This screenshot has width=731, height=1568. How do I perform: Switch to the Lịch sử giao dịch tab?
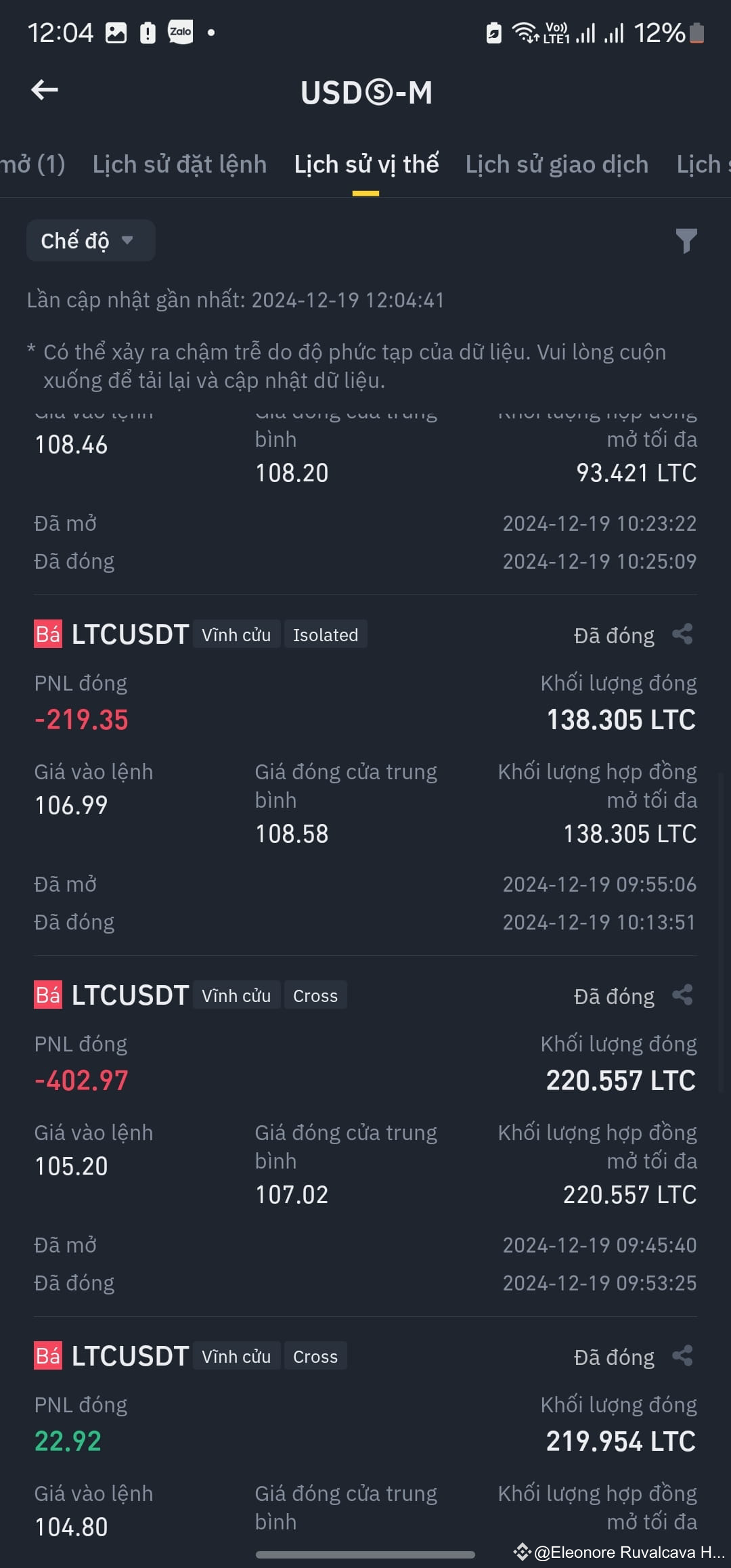pyautogui.click(x=556, y=165)
